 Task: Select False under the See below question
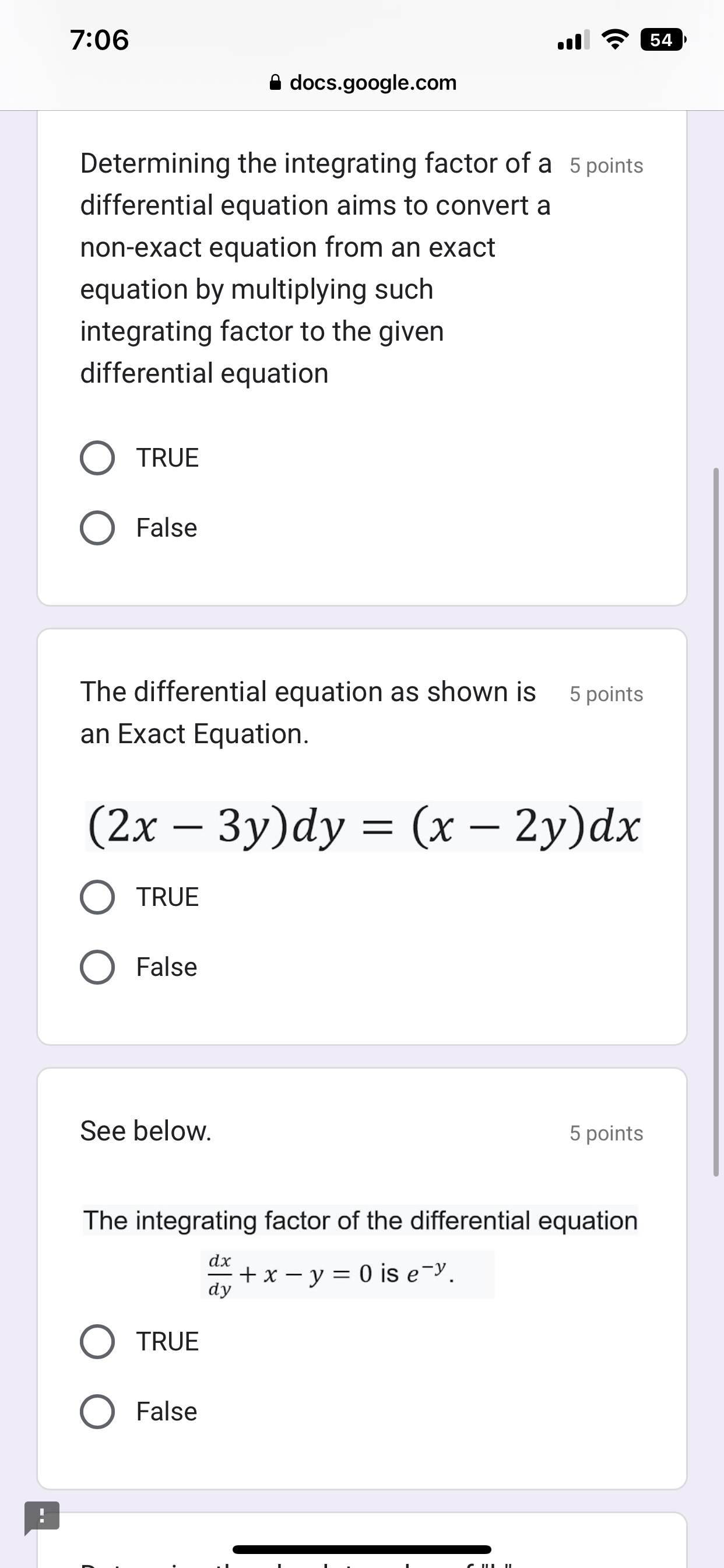[99, 1411]
